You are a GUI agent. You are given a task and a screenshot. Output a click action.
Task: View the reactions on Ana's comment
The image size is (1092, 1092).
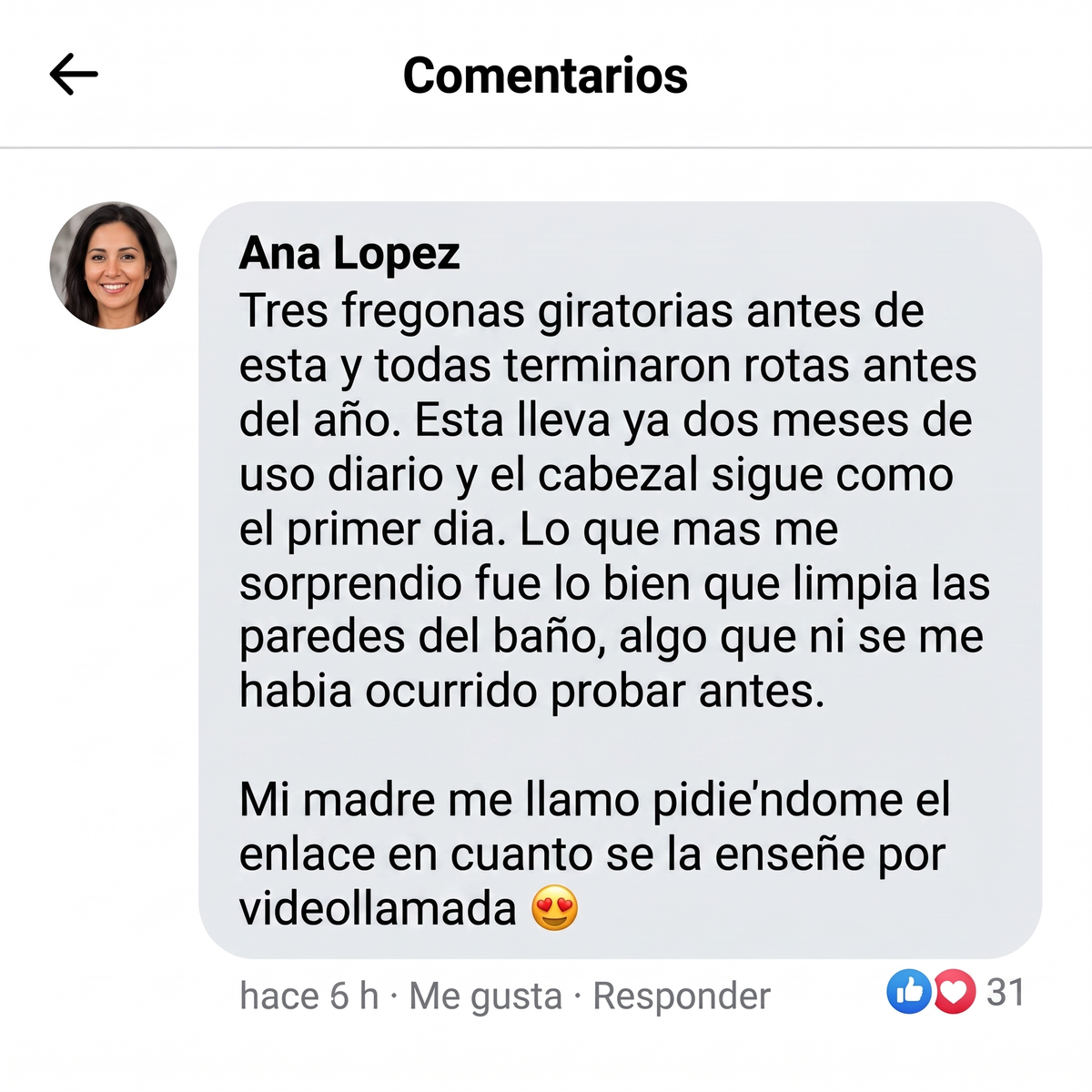coord(955,992)
